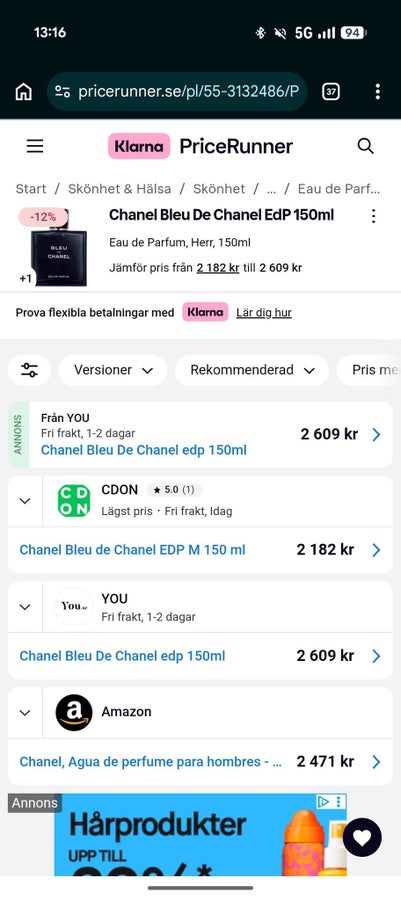Expand the Versioner dropdown

click(113, 370)
